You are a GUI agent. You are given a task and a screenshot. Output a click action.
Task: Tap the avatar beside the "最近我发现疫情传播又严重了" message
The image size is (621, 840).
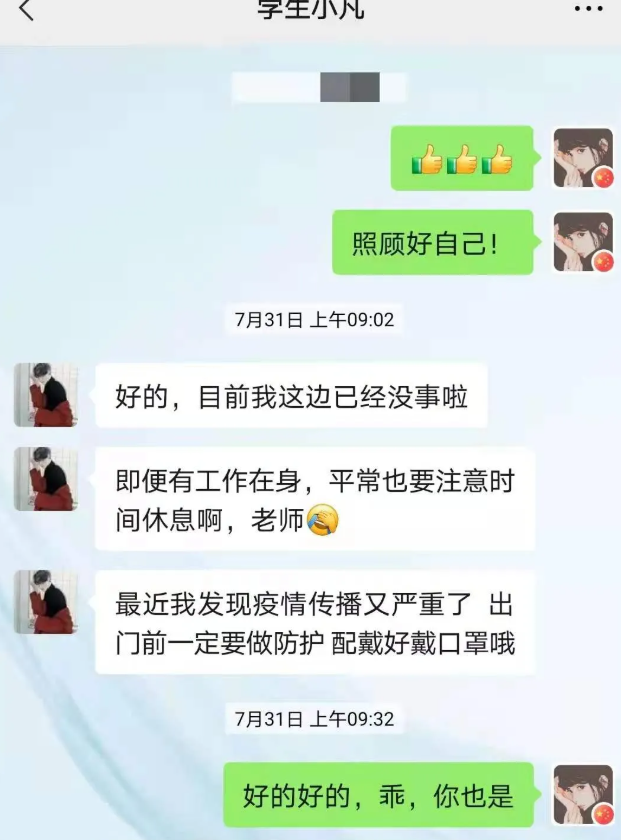click(46, 602)
